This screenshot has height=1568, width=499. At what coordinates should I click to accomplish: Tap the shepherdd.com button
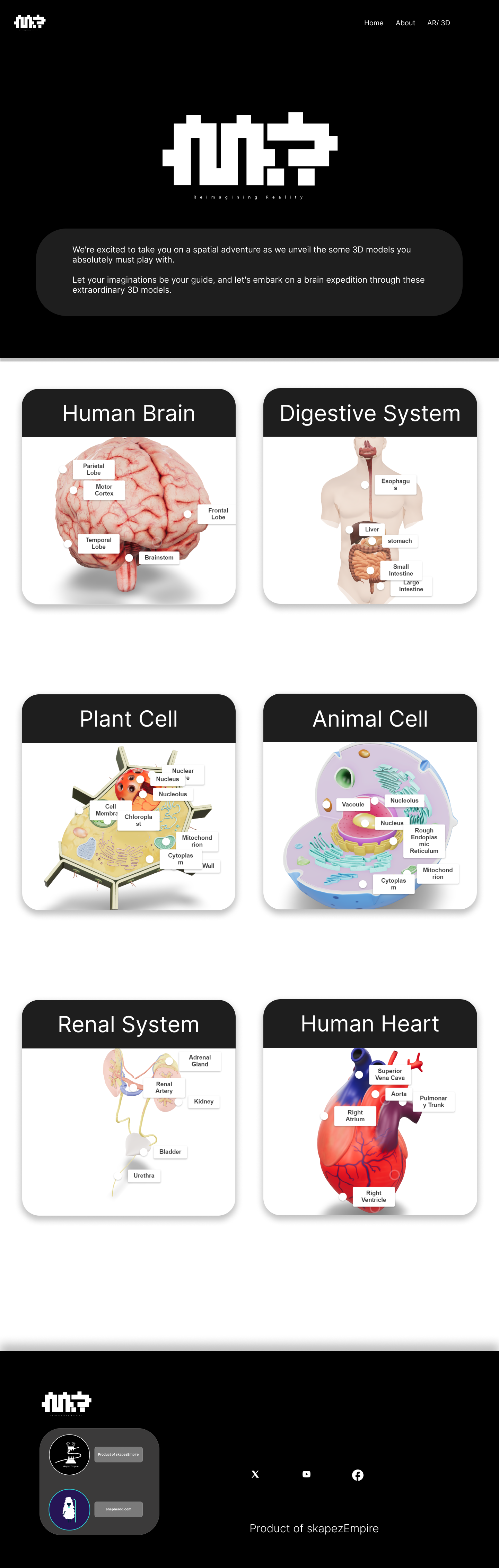119,1509
